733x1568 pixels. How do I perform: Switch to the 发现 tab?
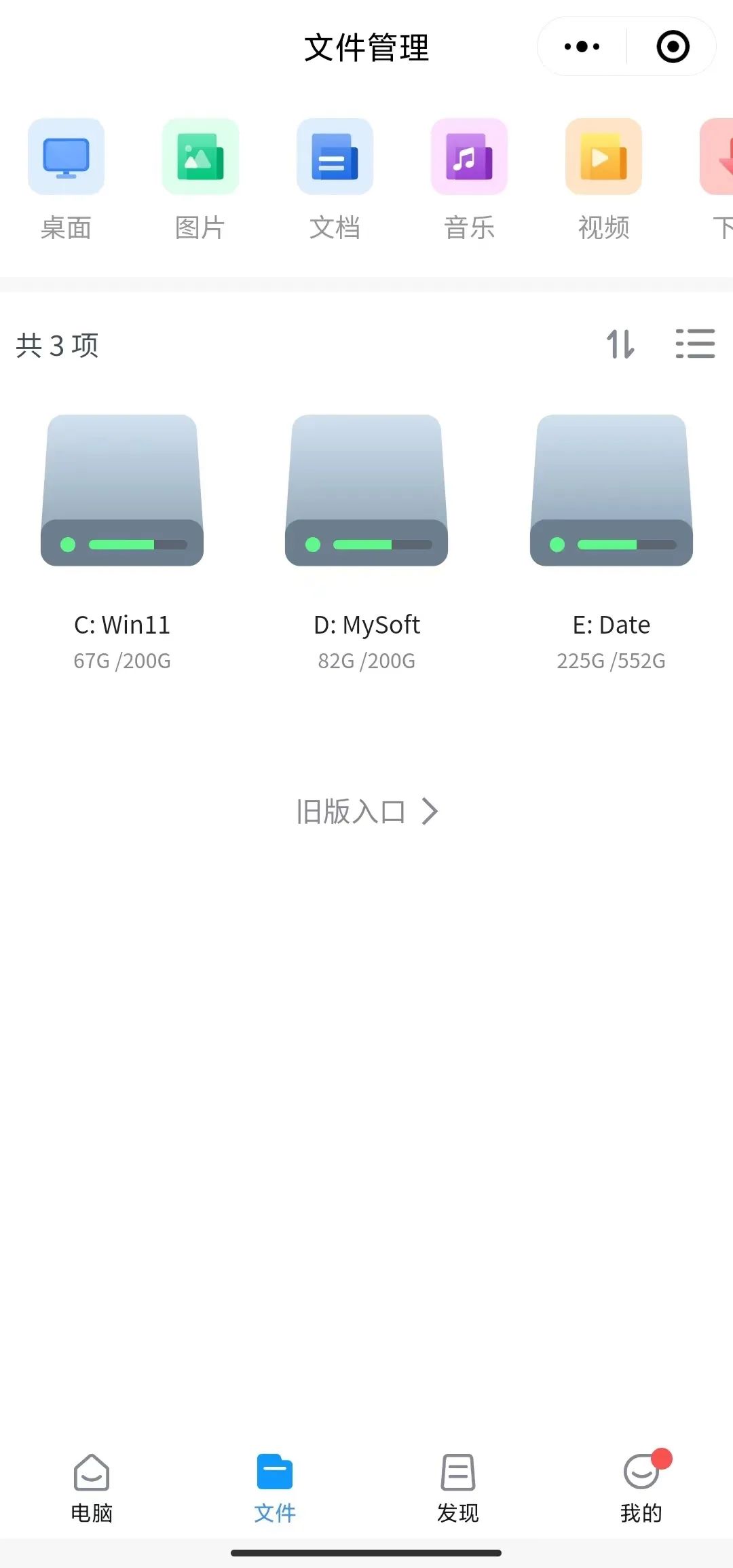(x=458, y=1489)
